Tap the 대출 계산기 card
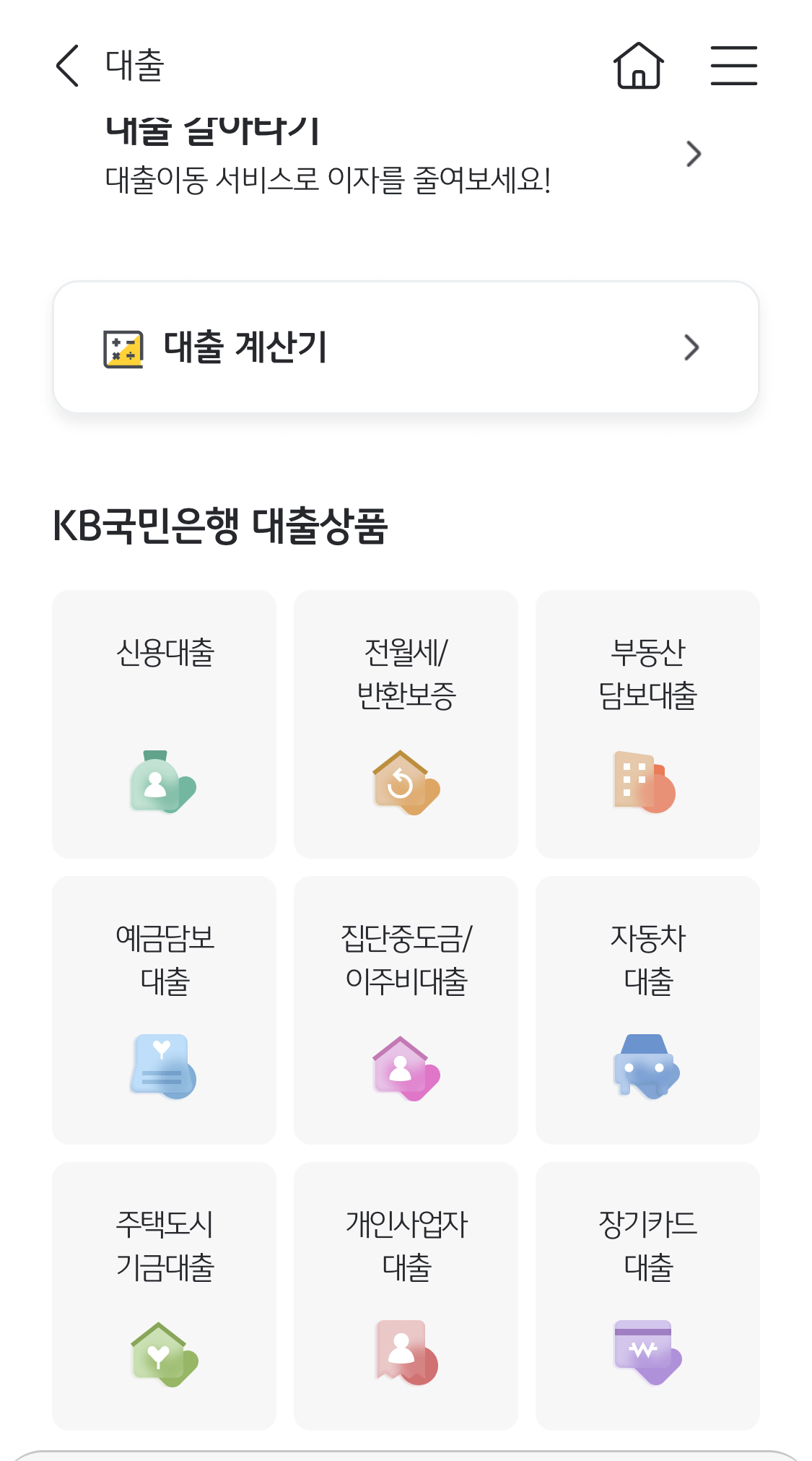 (406, 348)
